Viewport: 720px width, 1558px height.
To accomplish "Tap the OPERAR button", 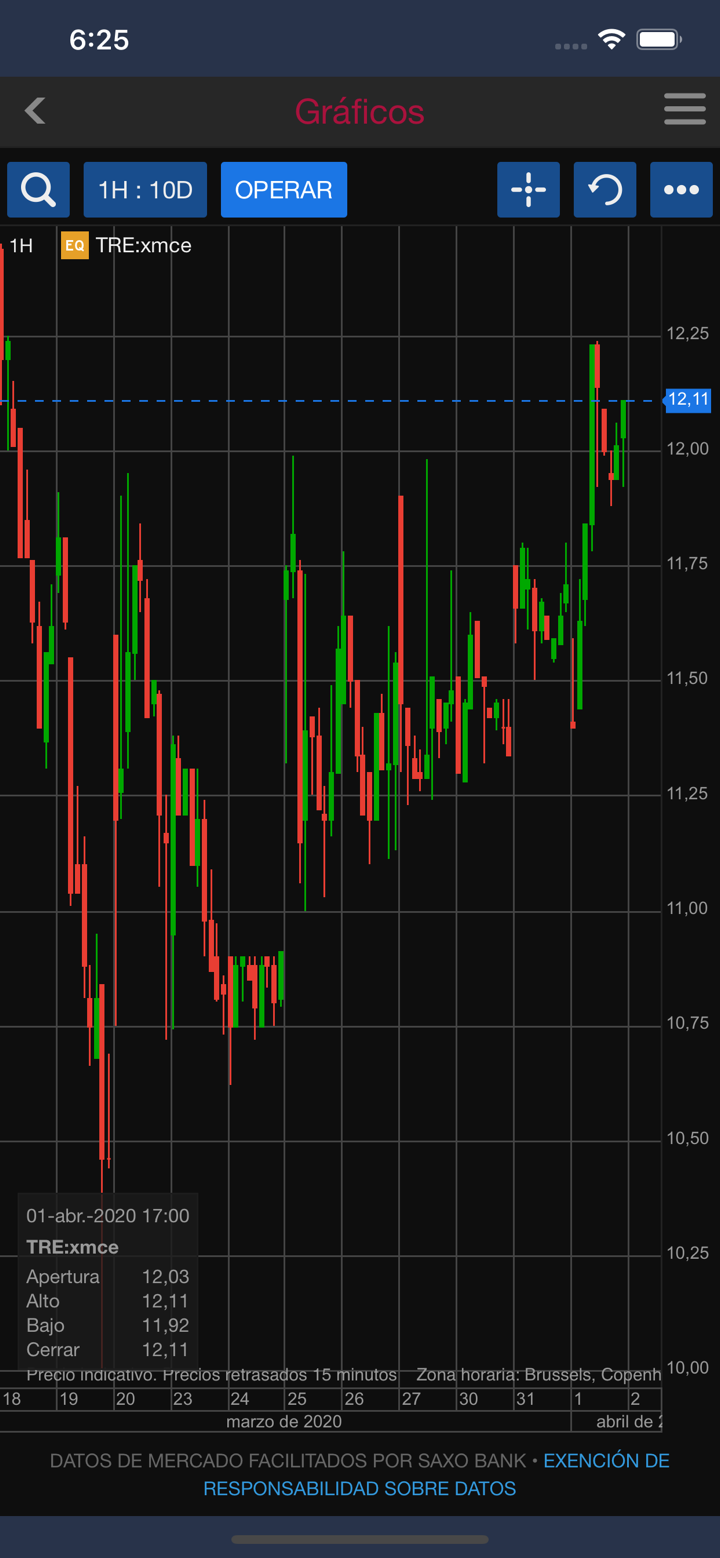I will 284,189.
